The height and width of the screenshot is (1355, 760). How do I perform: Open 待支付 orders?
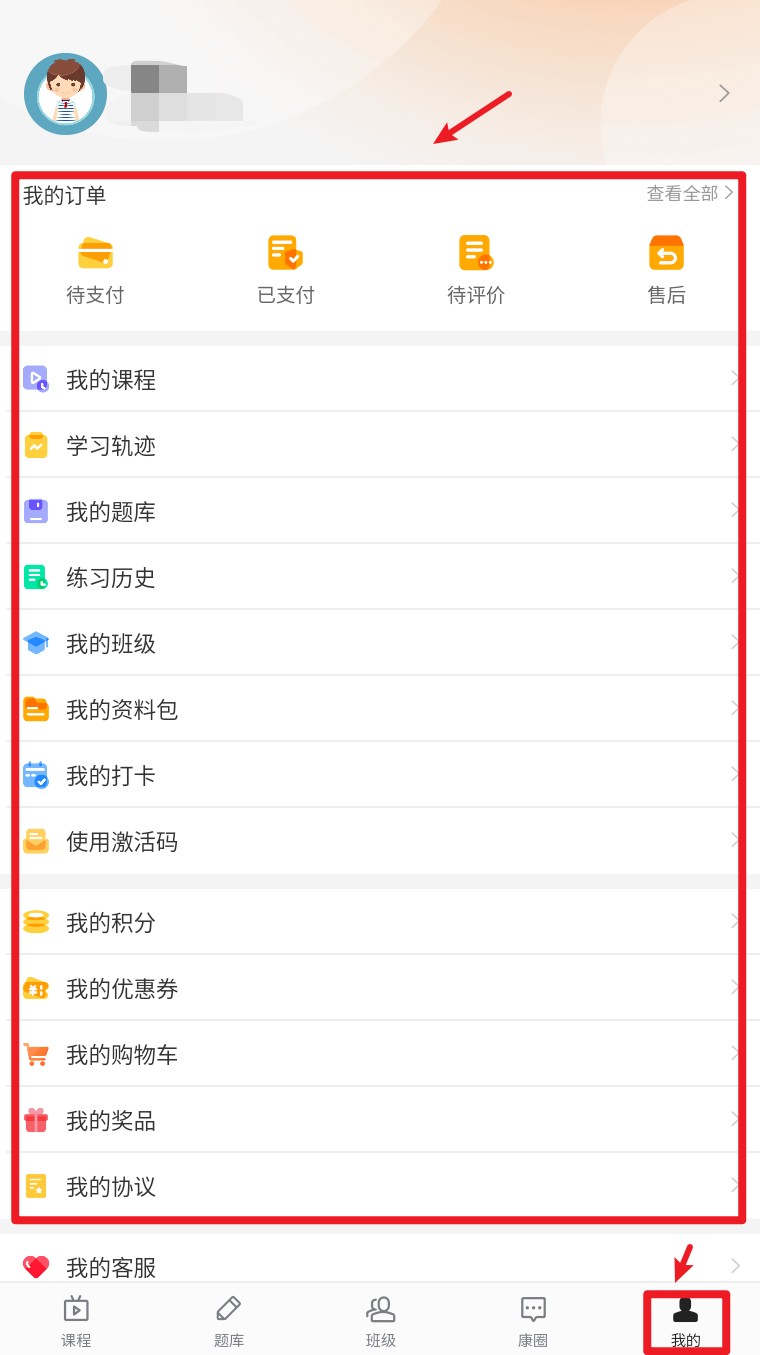(95, 270)
